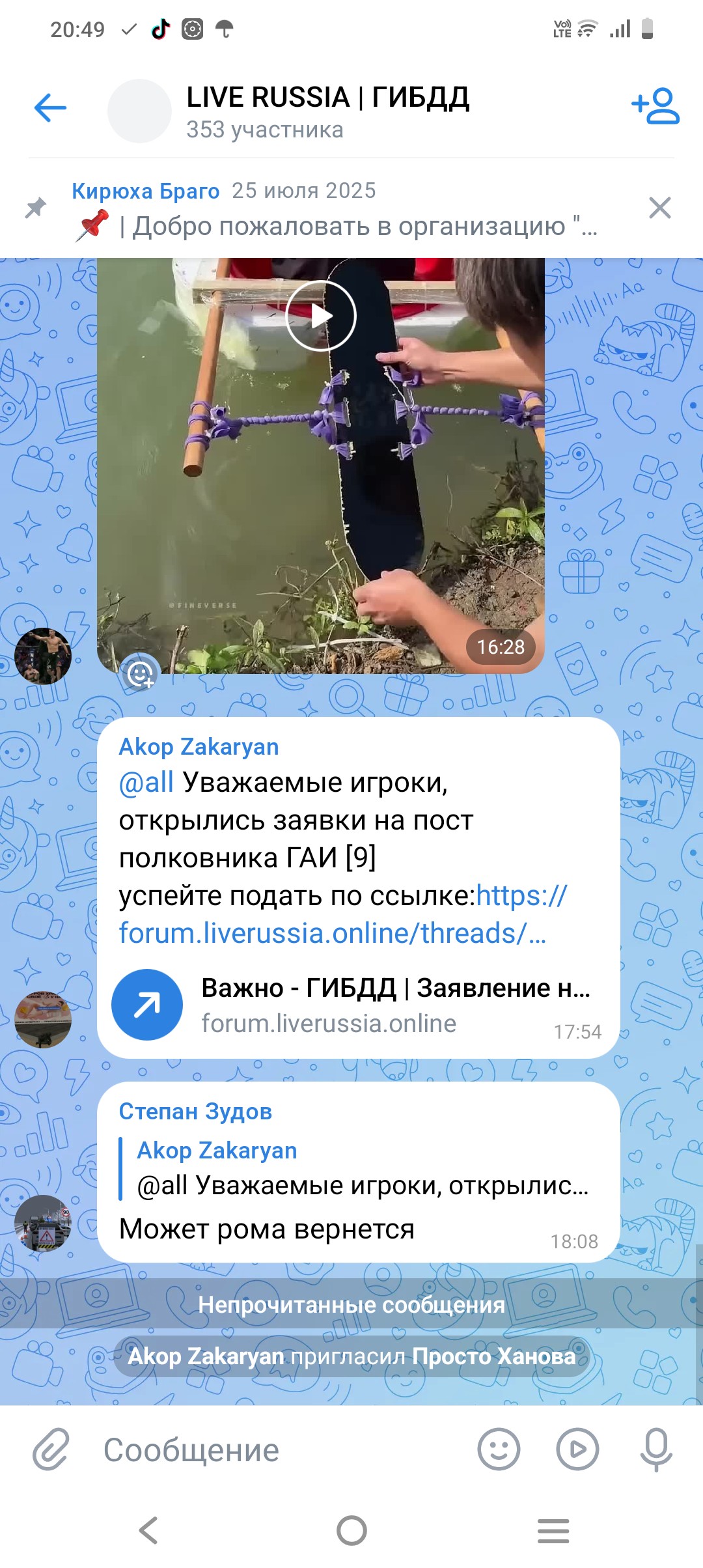Screen dimensions: 703x1568
Task: Tap chat title LIVE RUSSIA ГИБДД
Action: (x=328, y=98)
